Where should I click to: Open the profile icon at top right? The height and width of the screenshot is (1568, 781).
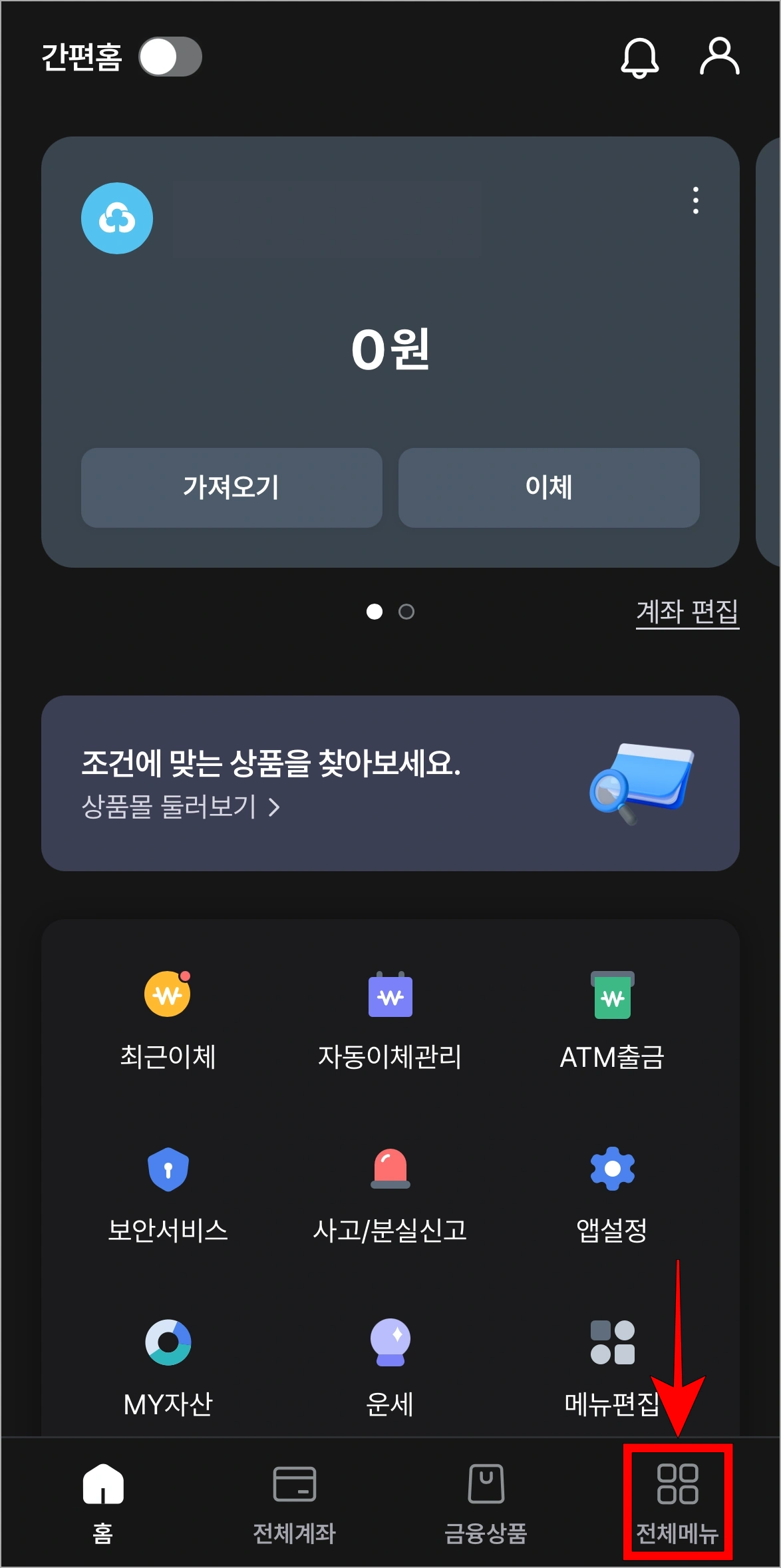[720, 59]
